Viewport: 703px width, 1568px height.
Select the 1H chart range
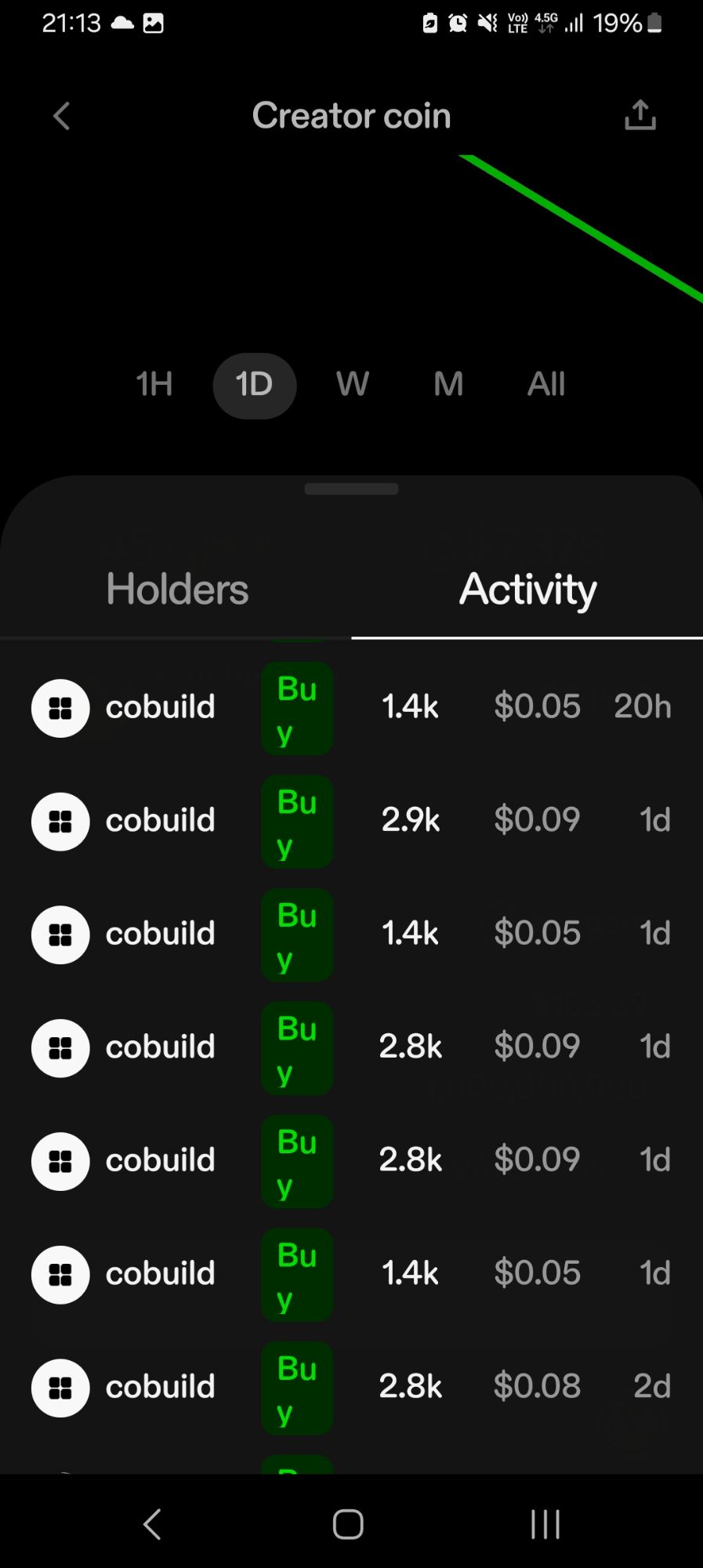click(154, 385)
